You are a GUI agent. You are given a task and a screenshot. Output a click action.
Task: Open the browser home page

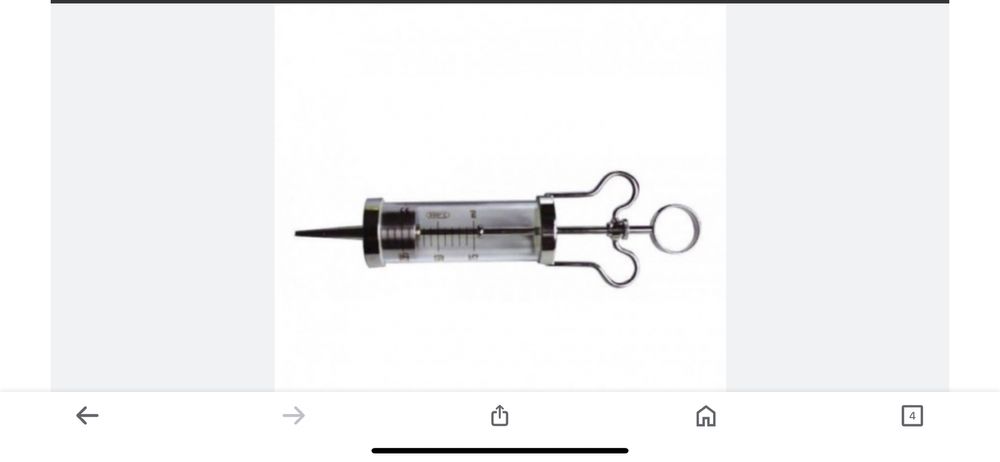[x=706, y=416]
